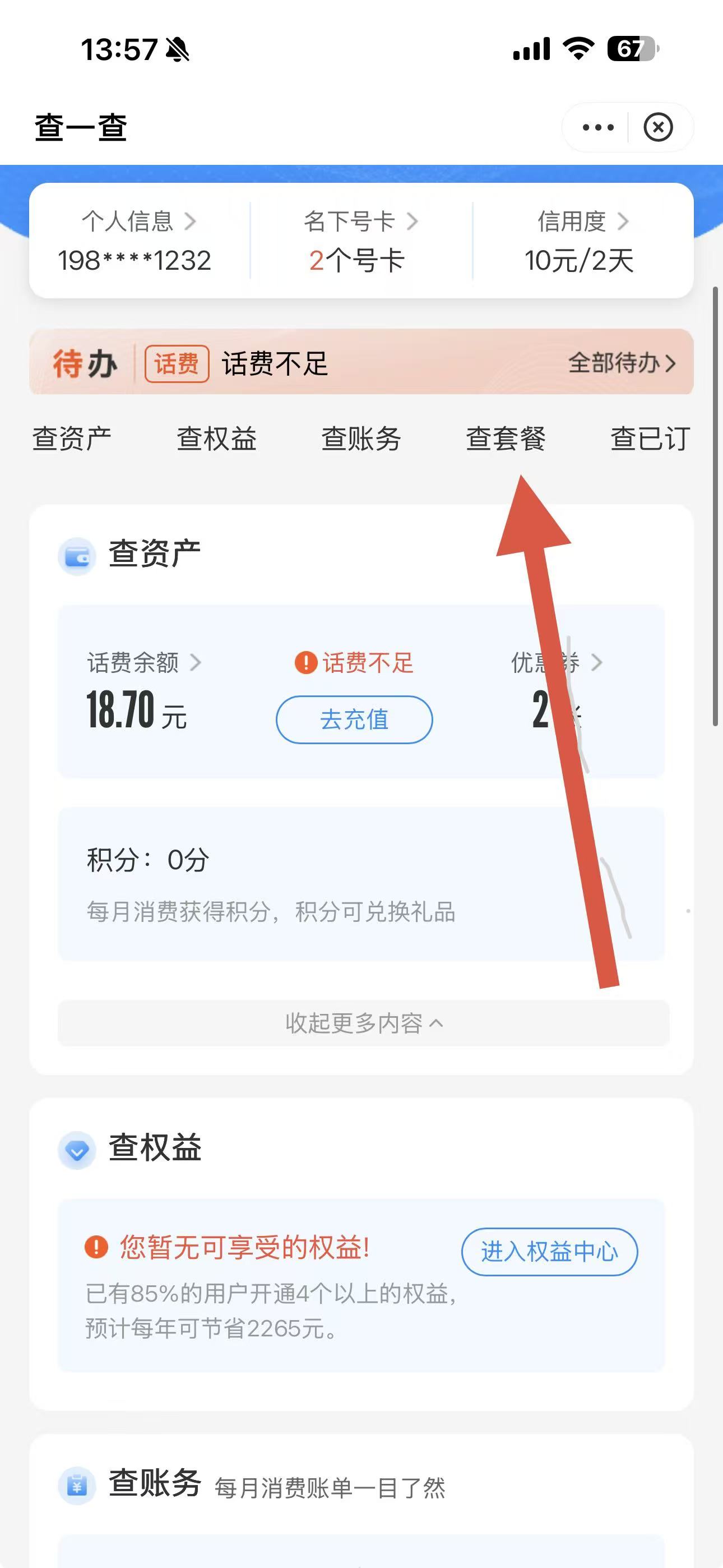Switch to the 查已订 tab
Viewport: 723px width, 1568px height.
(x=650, y=439)
